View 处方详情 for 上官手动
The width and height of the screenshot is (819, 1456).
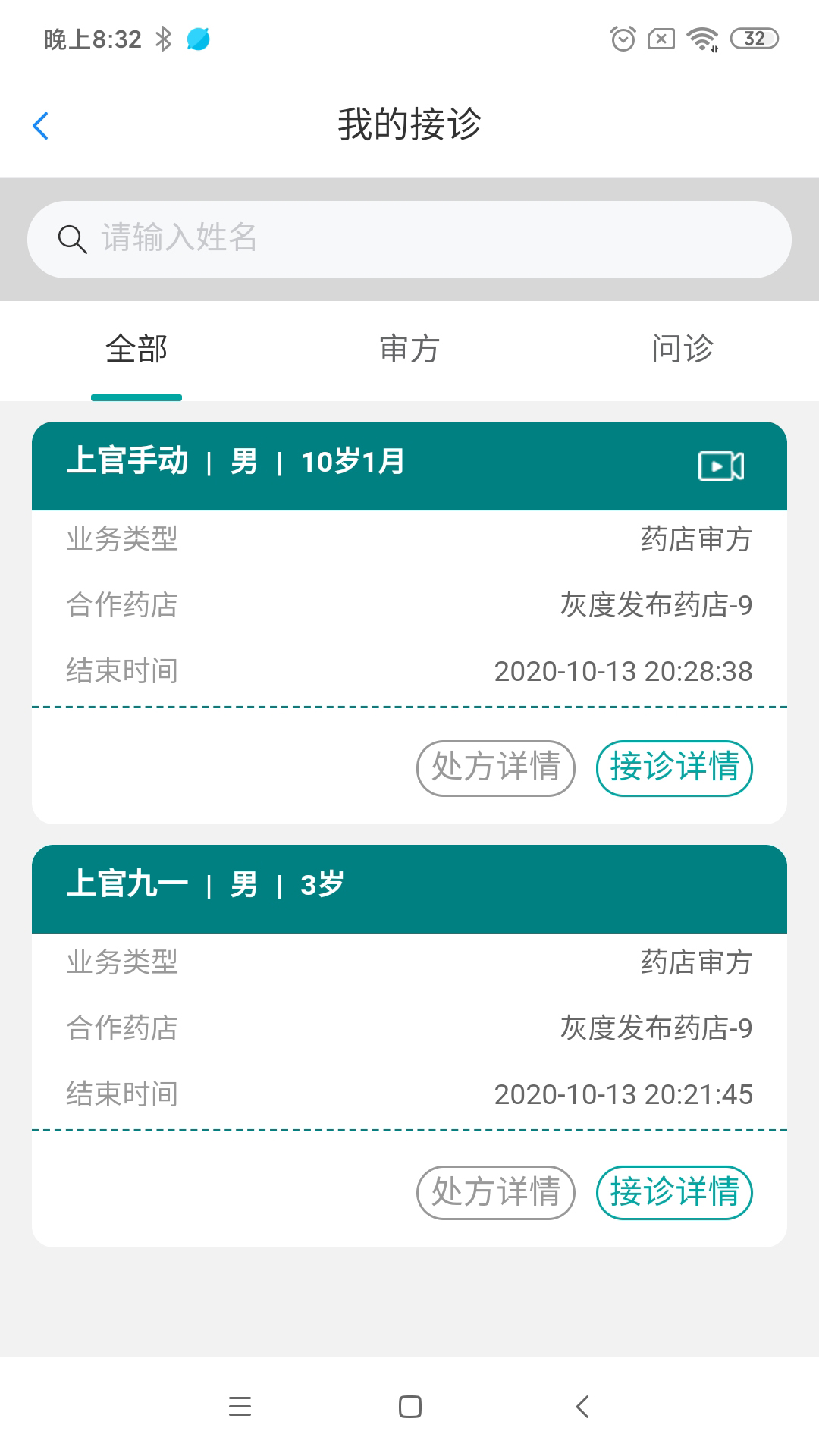click(496, 767)
